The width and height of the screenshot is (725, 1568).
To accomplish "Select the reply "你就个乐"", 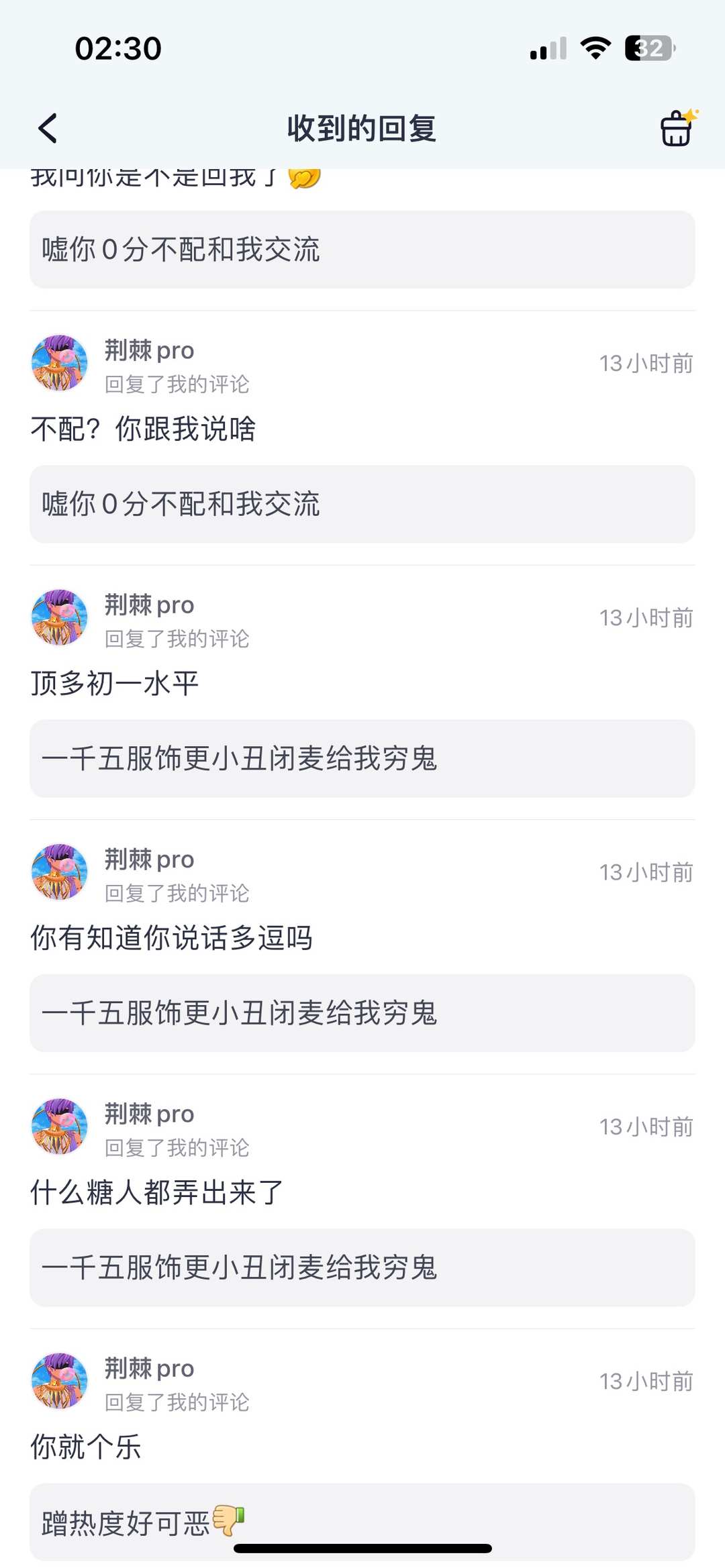I will click(86, 1447).
